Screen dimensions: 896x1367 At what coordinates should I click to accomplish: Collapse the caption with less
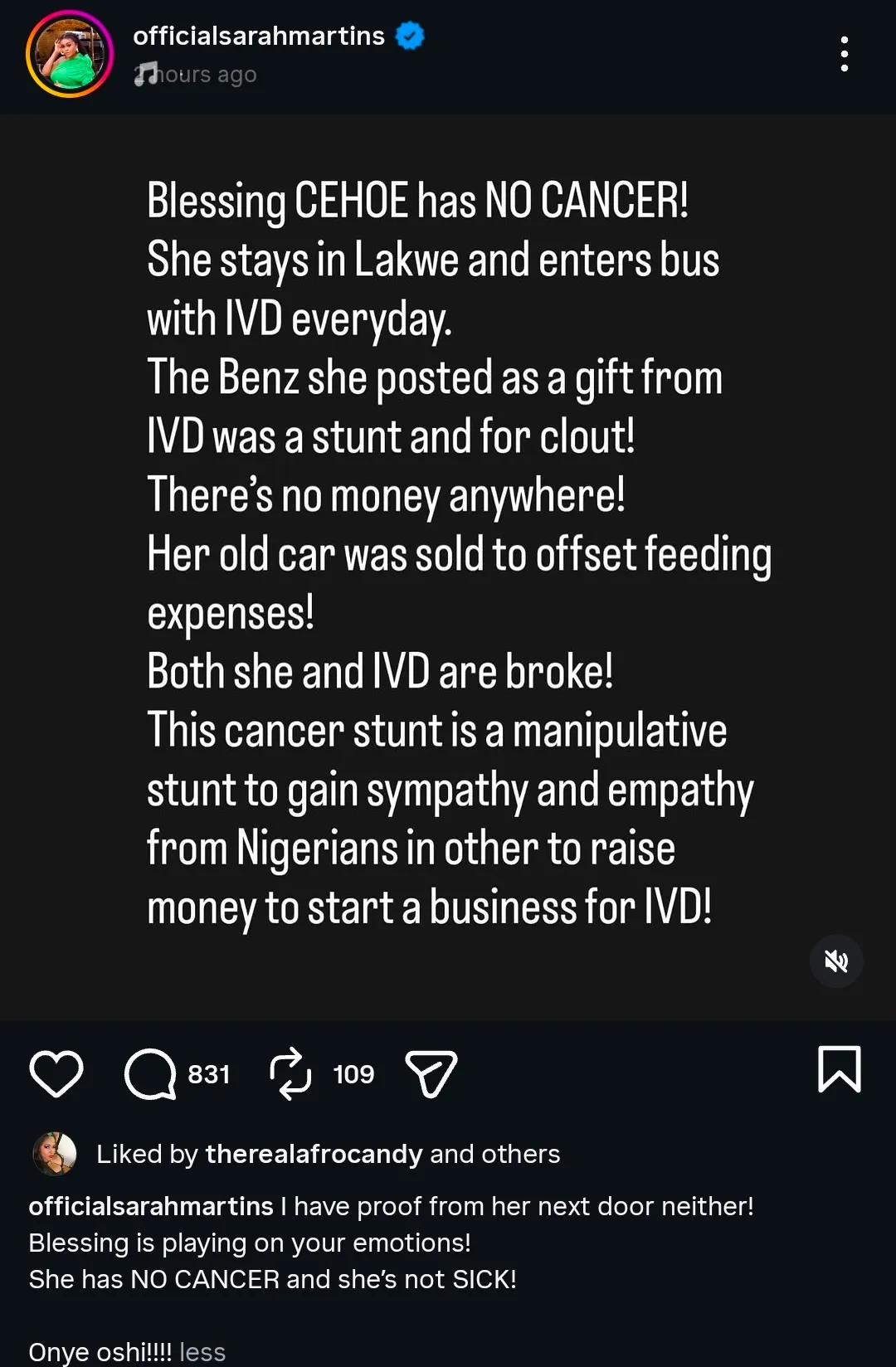(x=202, y=1352)
